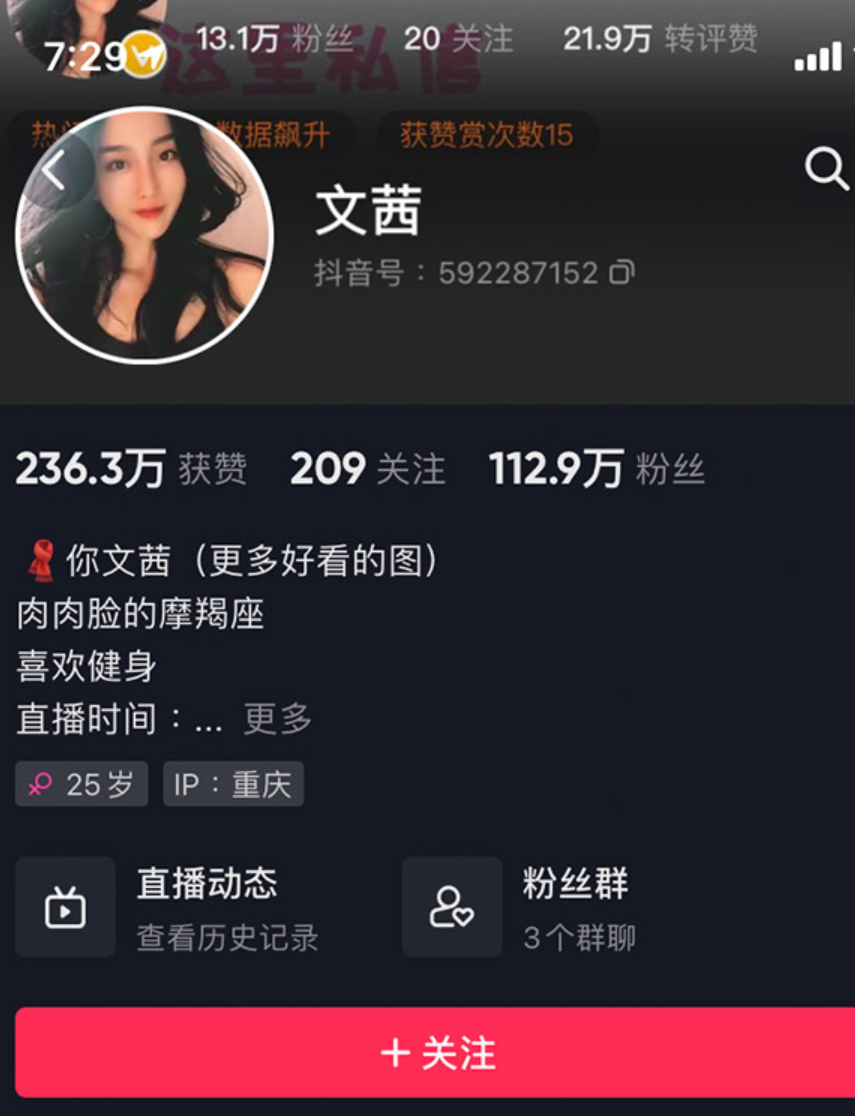Tap the 获赞赏次数15 chip
Viewport: 855px width, 1116px height.
pos(487,134)
